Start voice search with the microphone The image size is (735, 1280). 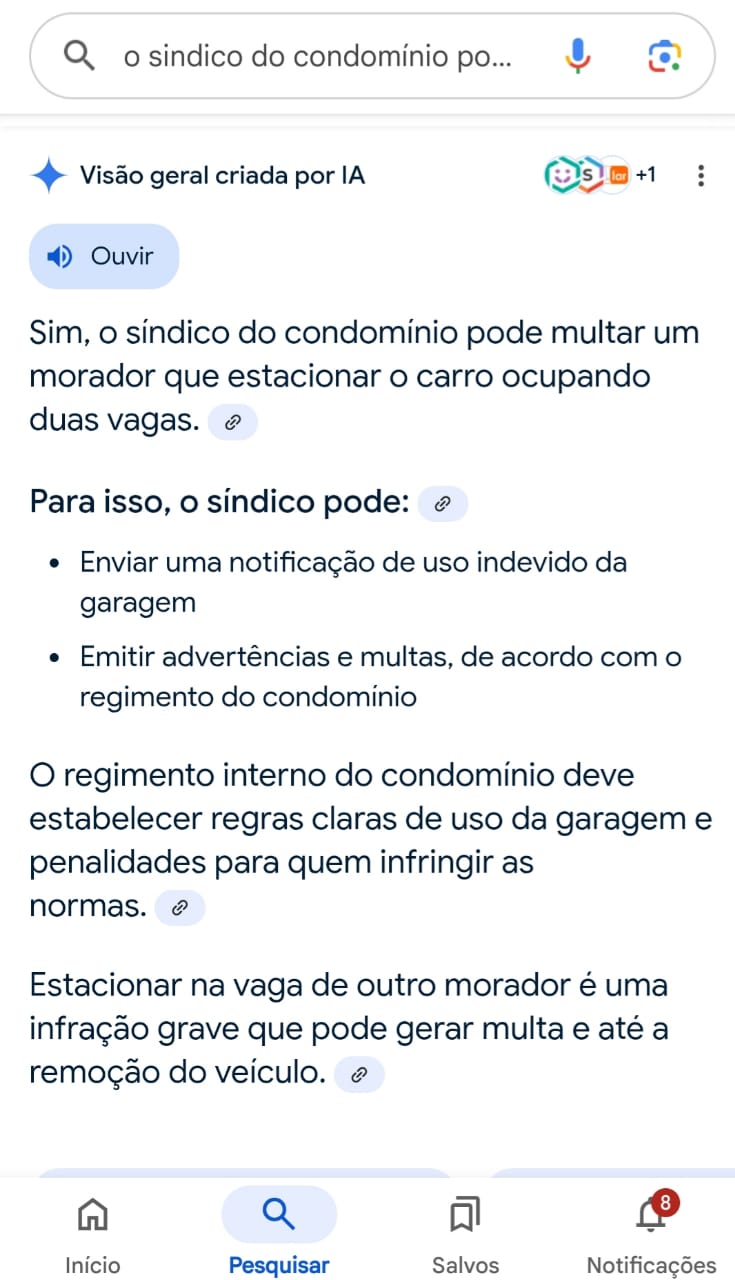tap(577, 56)
